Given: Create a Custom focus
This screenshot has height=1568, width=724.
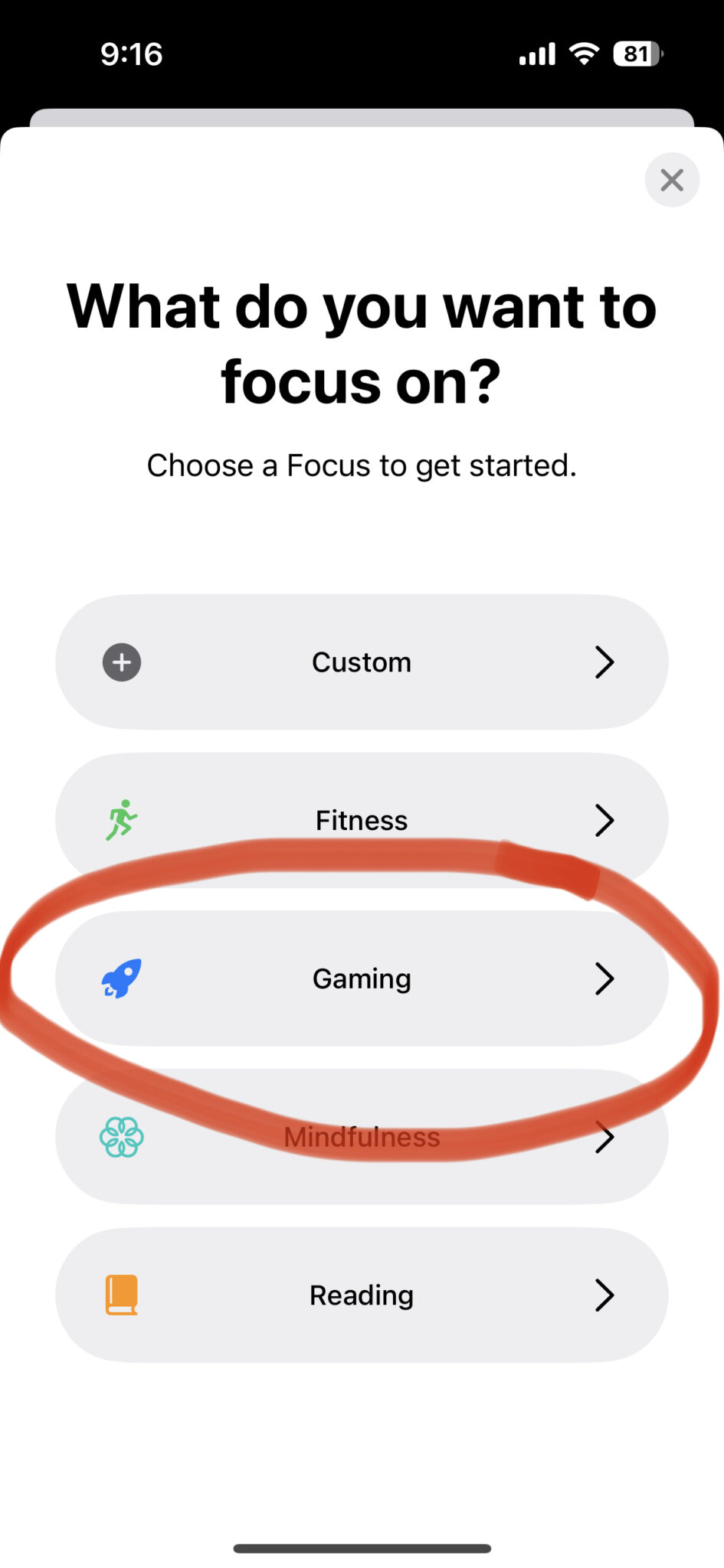Looking at the screenshot, I should pyautogui.click(x=362, y=662).
